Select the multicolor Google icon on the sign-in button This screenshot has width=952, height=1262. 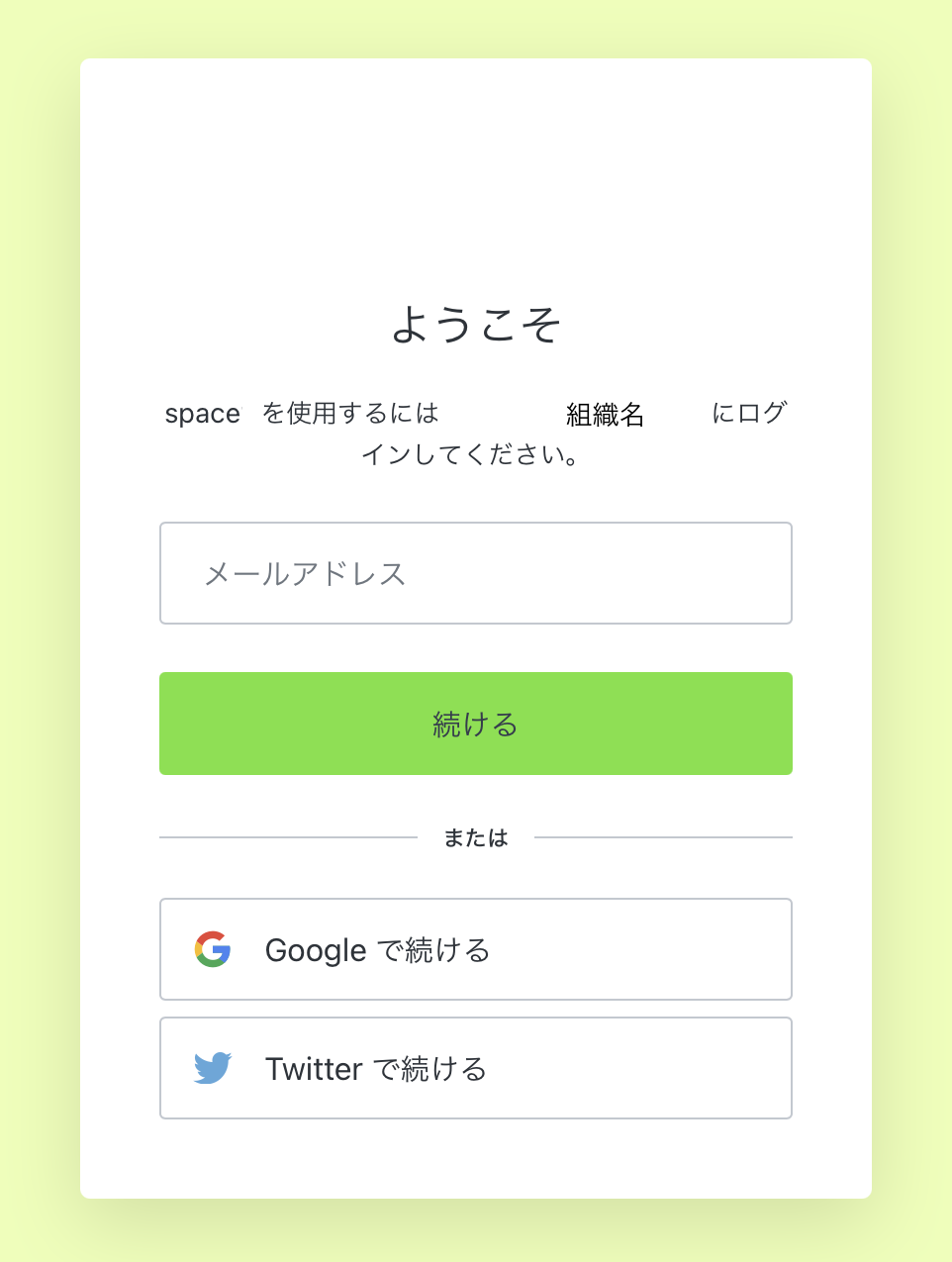(x=213, y=948)
